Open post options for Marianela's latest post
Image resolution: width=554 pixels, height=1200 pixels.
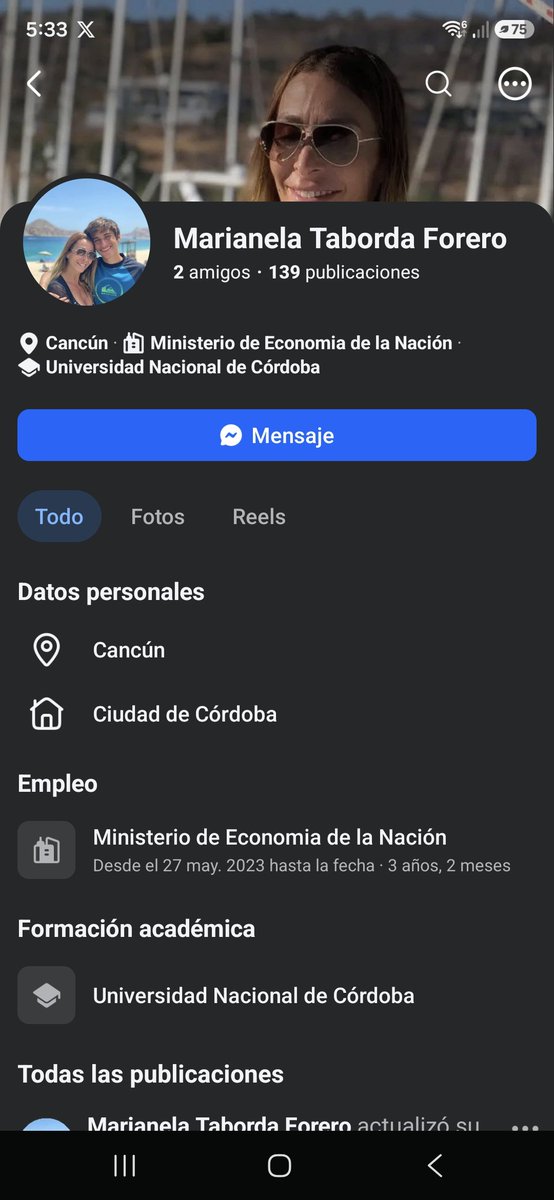point(525,1127)
